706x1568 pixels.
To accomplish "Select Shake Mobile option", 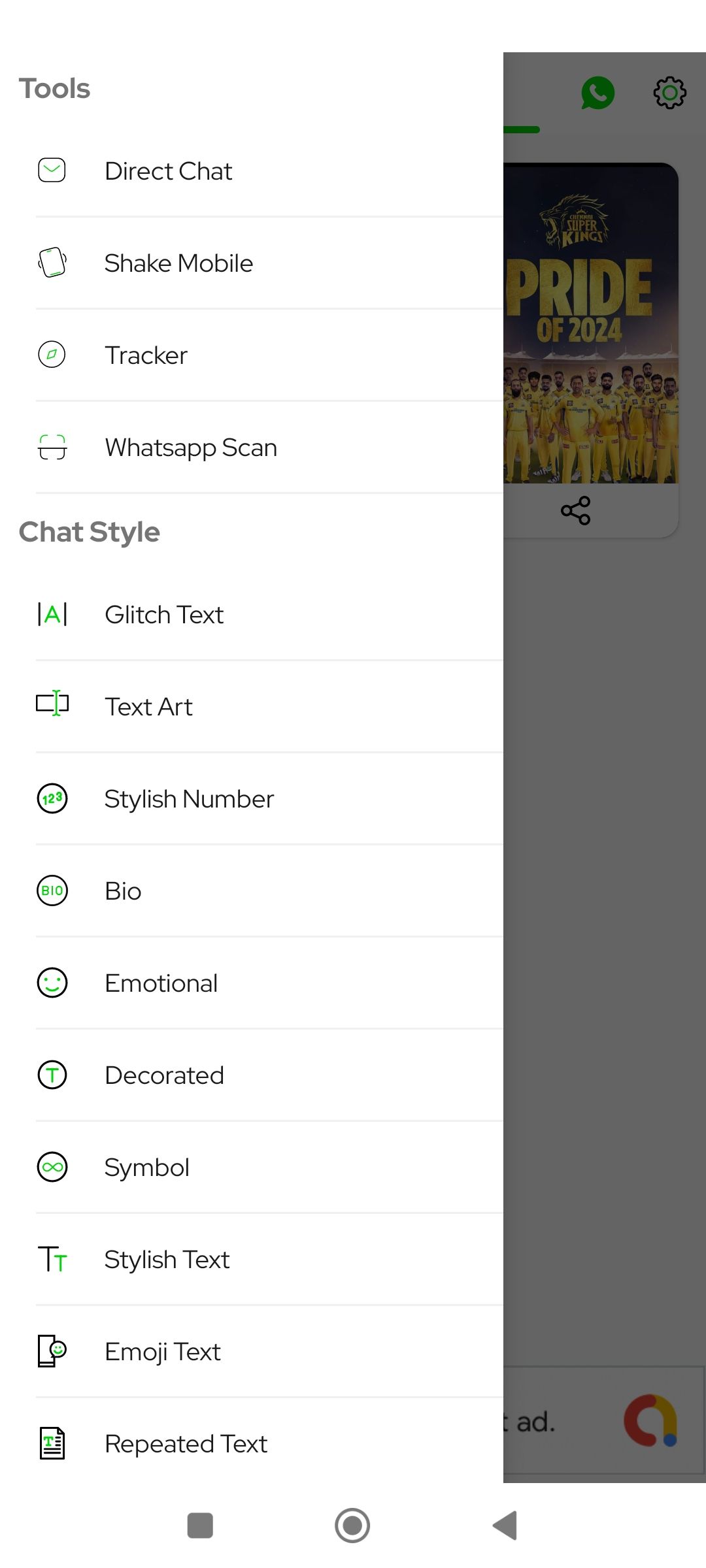I will coord(178,263).
